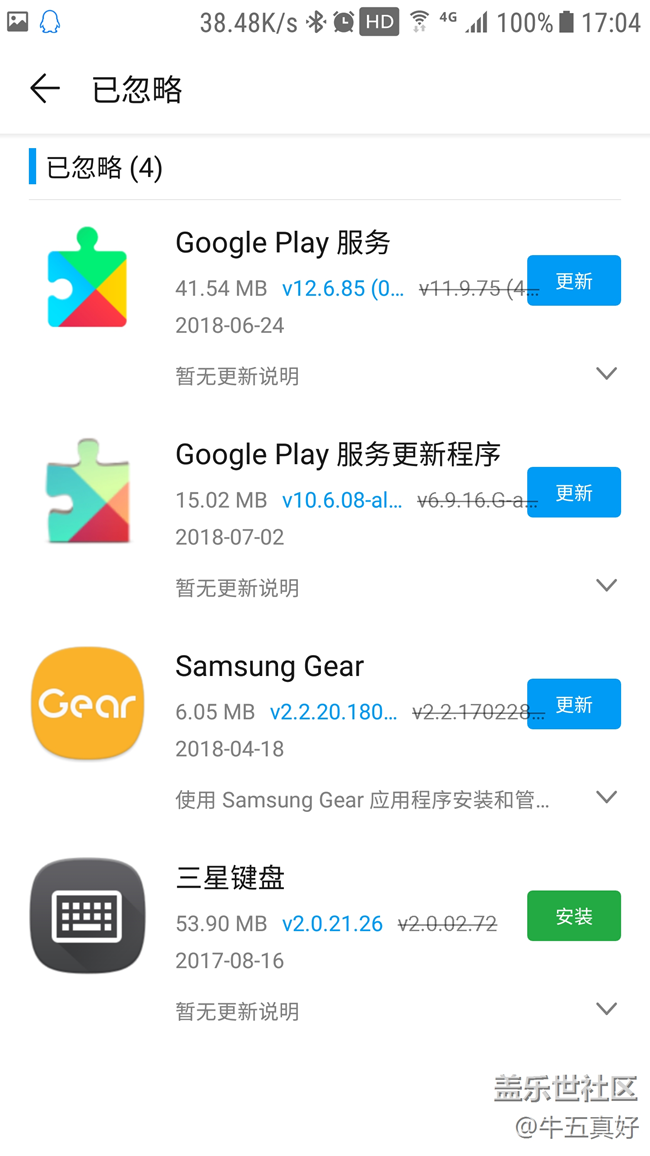
Task: Expand Samsung Gear update description
Action: pos(606,797)
